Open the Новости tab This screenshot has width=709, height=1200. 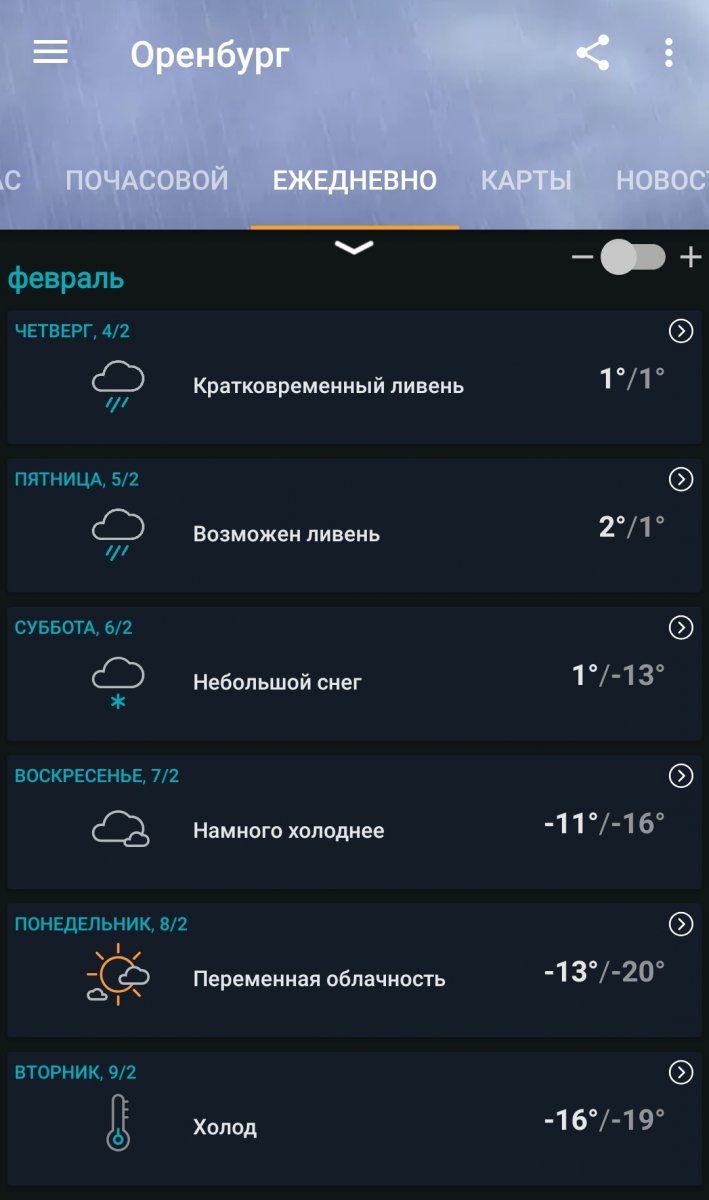662,180
